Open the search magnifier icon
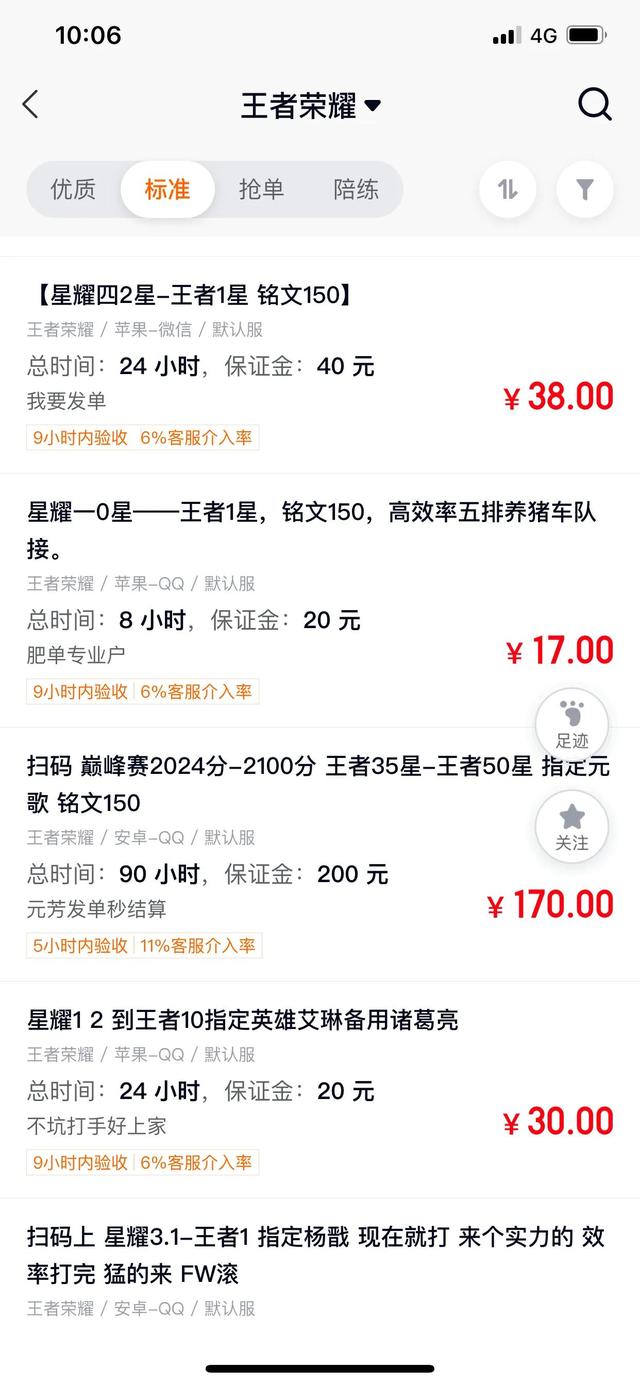640x1385 pixels. click(595, 104)
